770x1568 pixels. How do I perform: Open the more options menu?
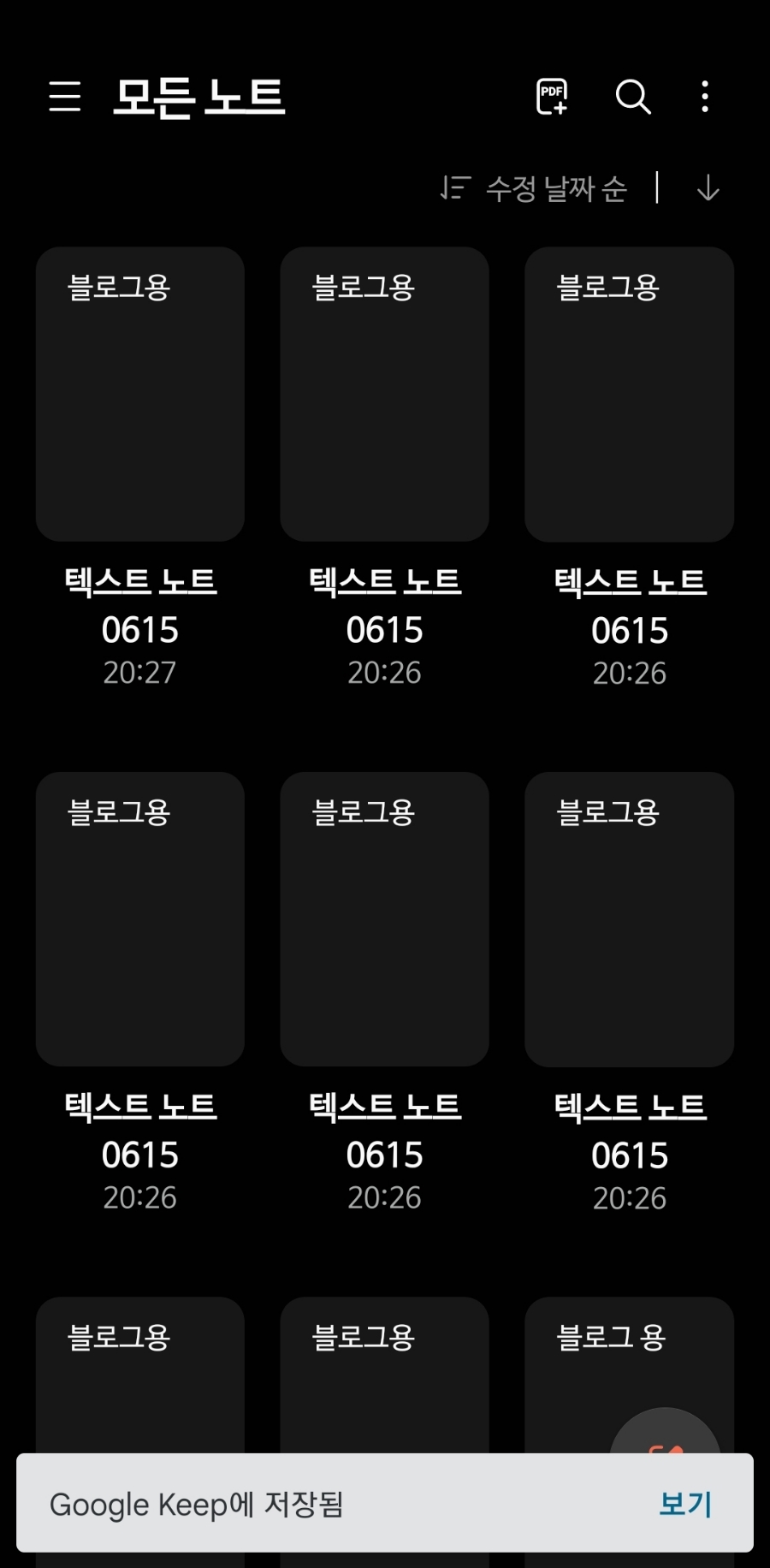point(705,97)
